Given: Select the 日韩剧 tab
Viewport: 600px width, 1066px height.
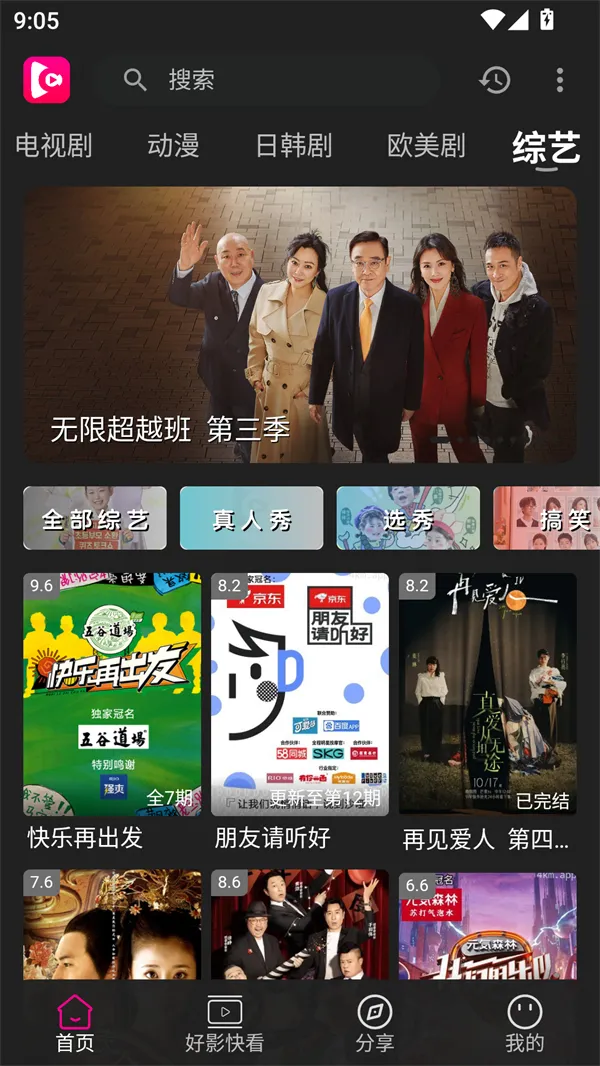Looking at the screenshot, I should (293, 145).
